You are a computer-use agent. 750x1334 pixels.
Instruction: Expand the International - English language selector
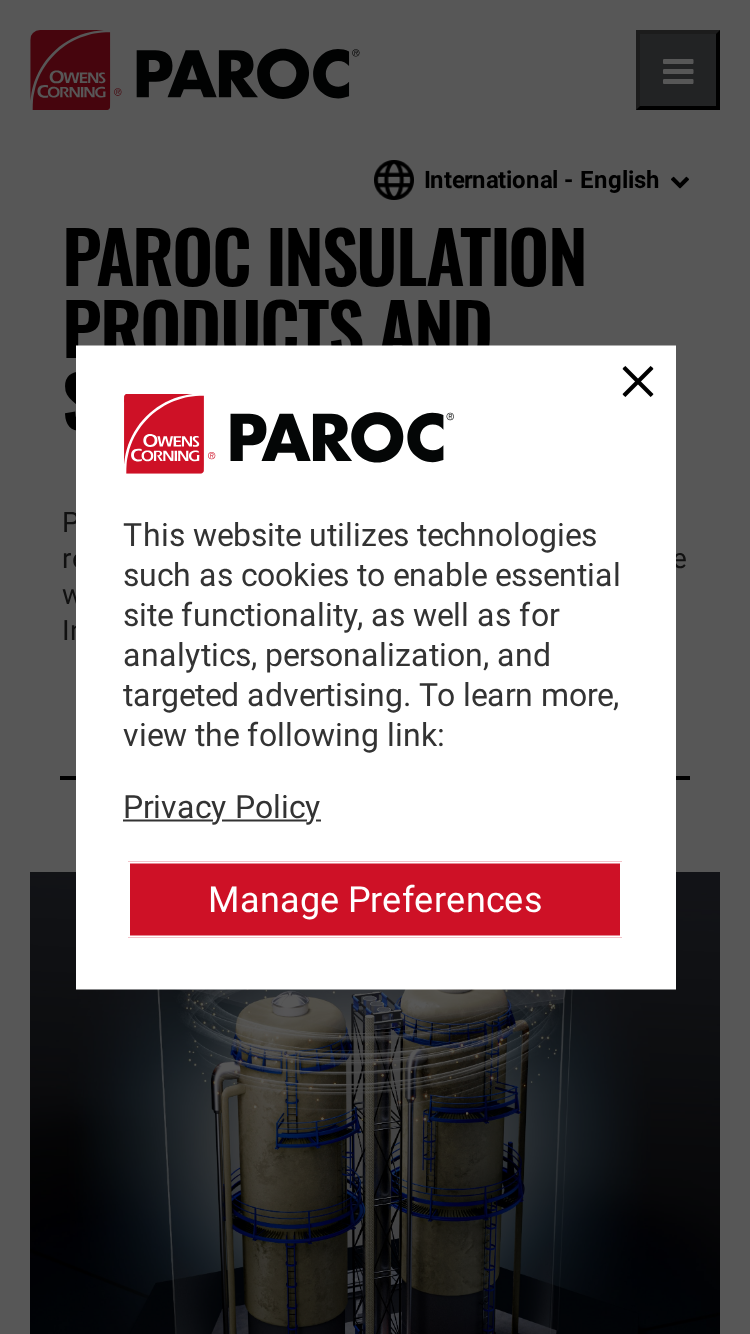tap(532, 180)
